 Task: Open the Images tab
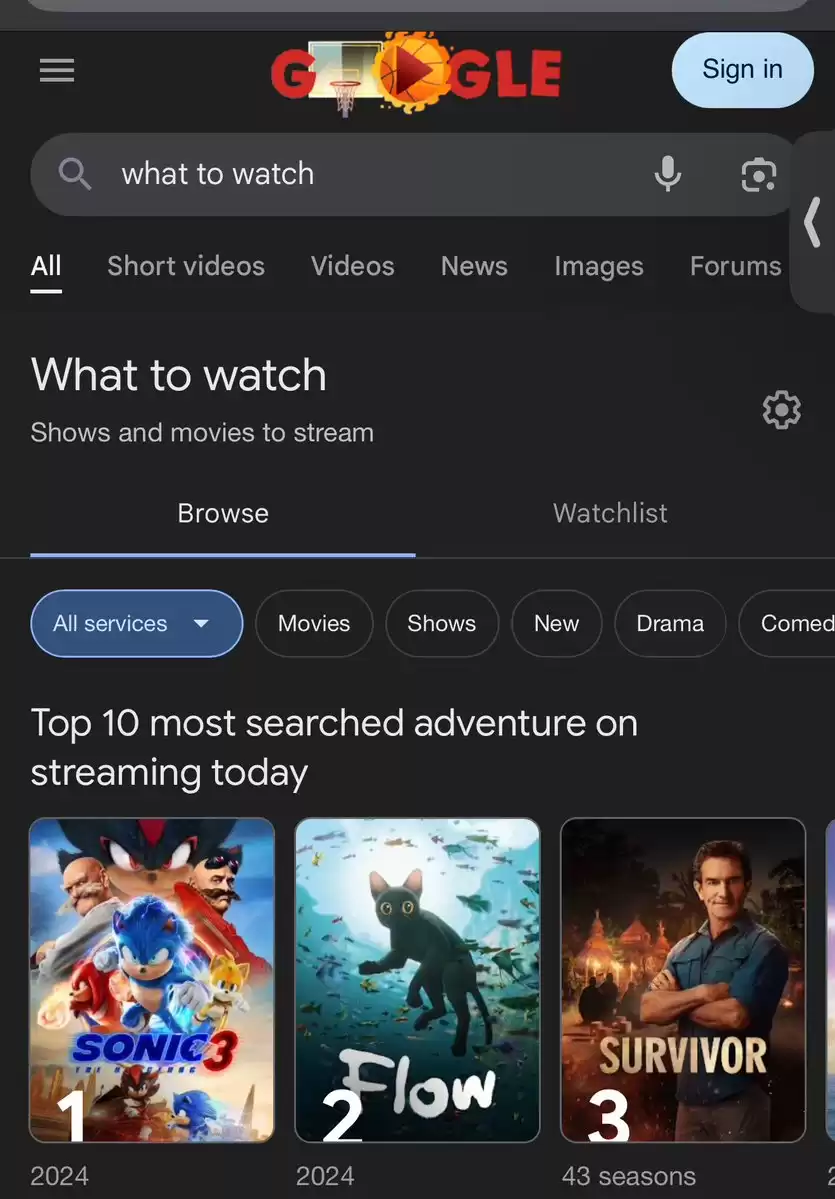pyautogui.click(x=599, y=266)
